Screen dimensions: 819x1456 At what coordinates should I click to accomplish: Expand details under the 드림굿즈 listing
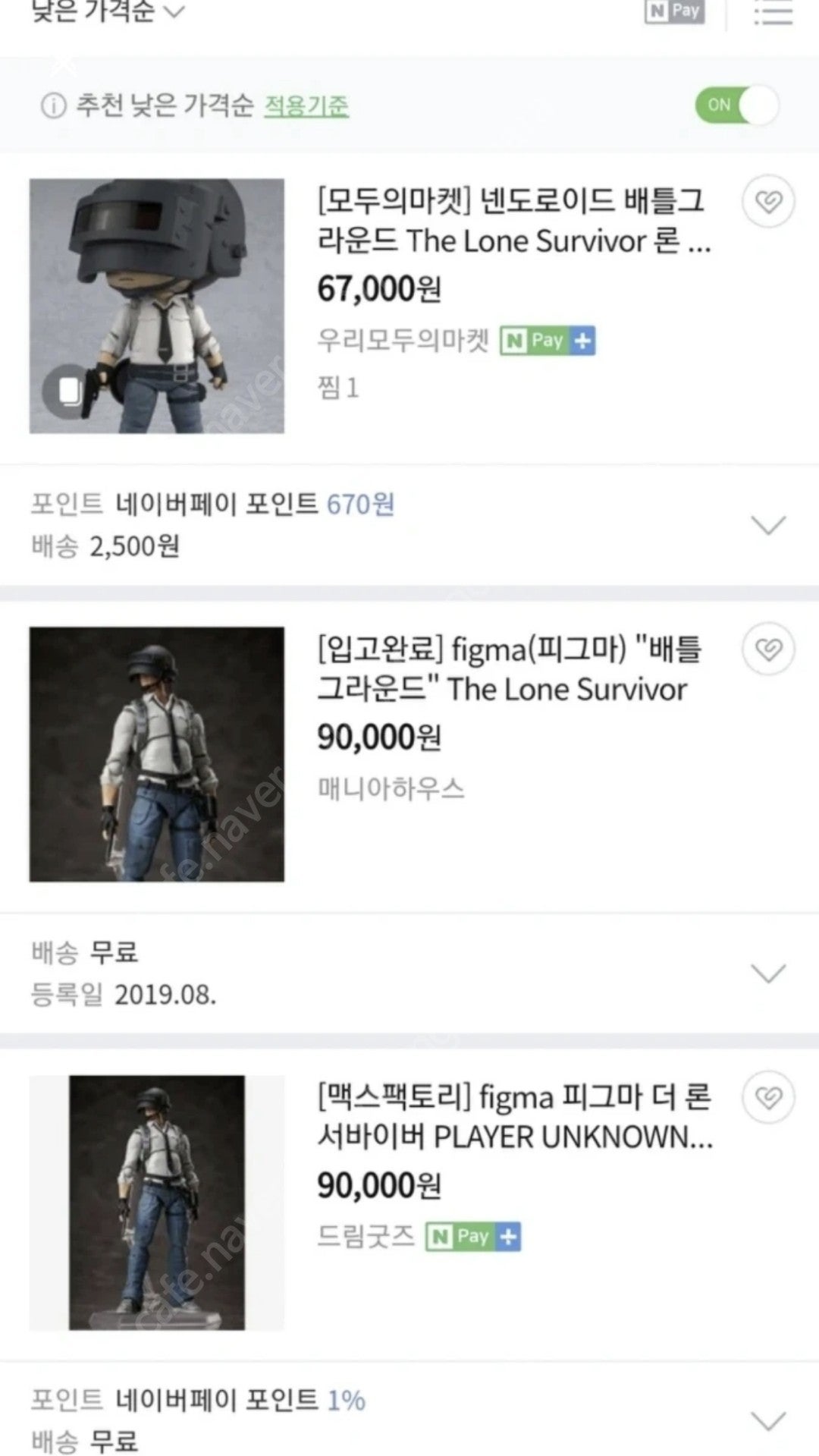767,1420
